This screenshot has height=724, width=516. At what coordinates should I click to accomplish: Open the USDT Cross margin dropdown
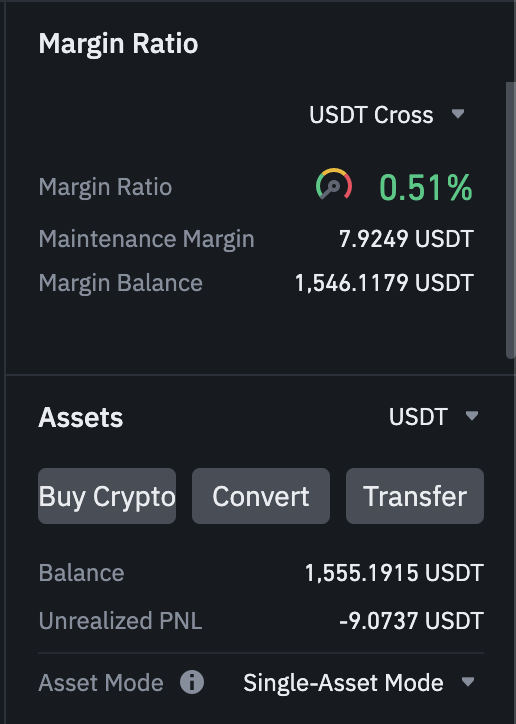[x=387, y=115]
